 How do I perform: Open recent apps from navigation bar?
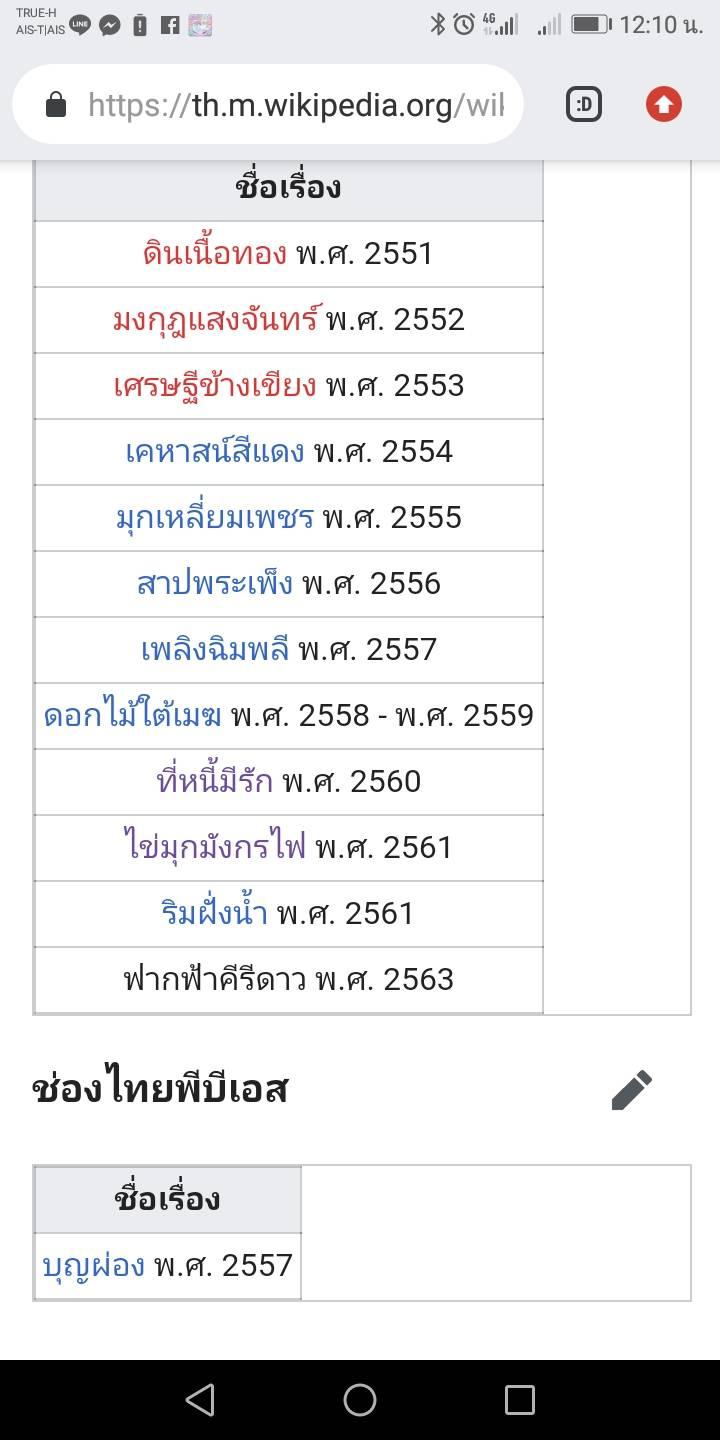pyautogui.click(x=520, y=1399)
